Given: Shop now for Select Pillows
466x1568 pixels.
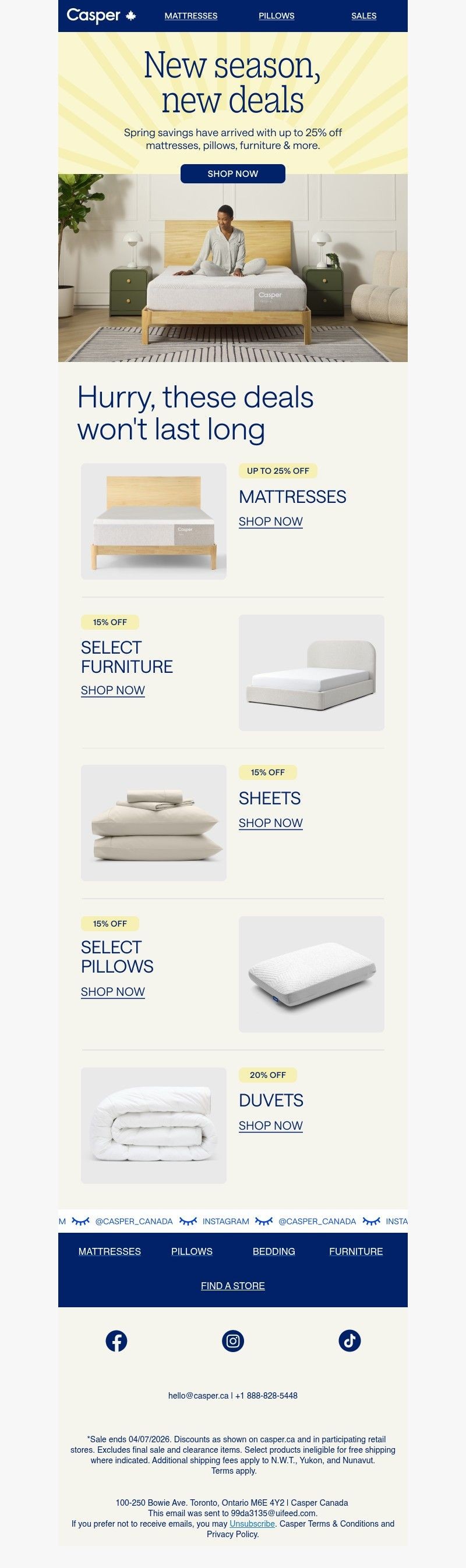Looking at the screenshot, I should click(x=112, y=992).
